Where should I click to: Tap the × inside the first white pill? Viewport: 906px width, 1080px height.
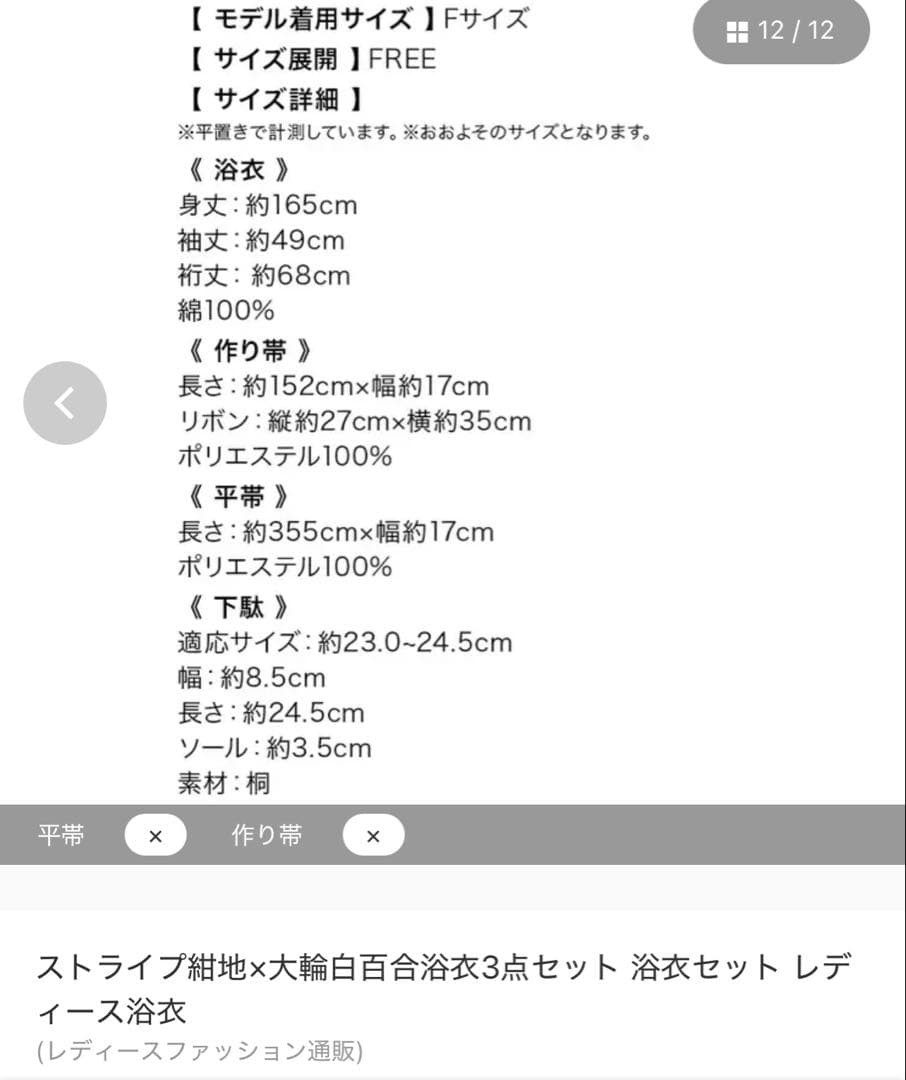(155, 834)
